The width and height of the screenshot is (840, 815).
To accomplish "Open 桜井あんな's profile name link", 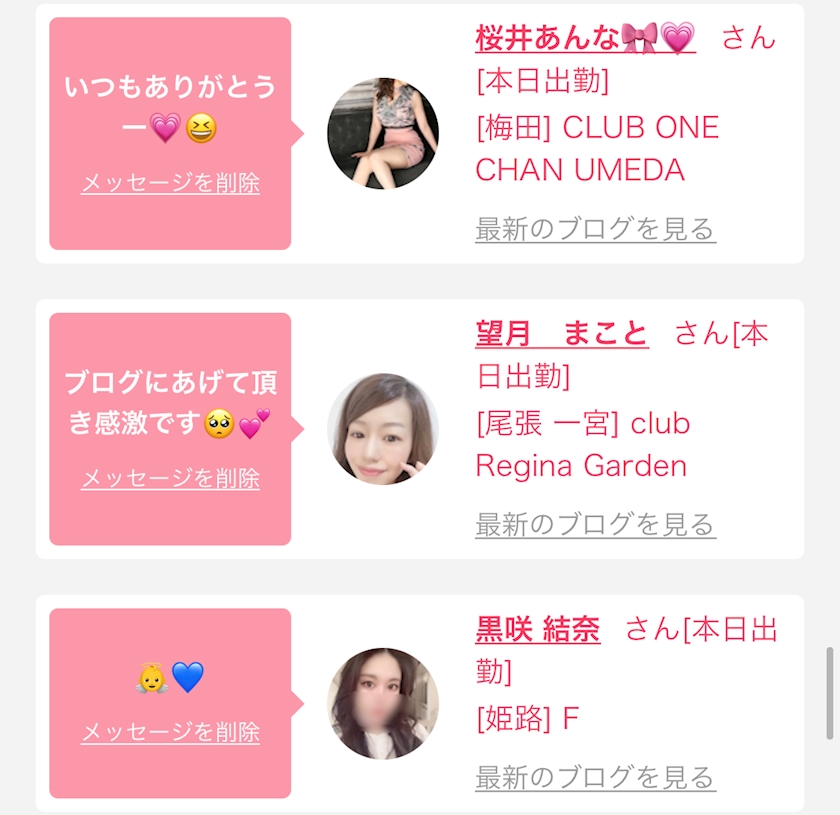I will (x=585, y=38).
